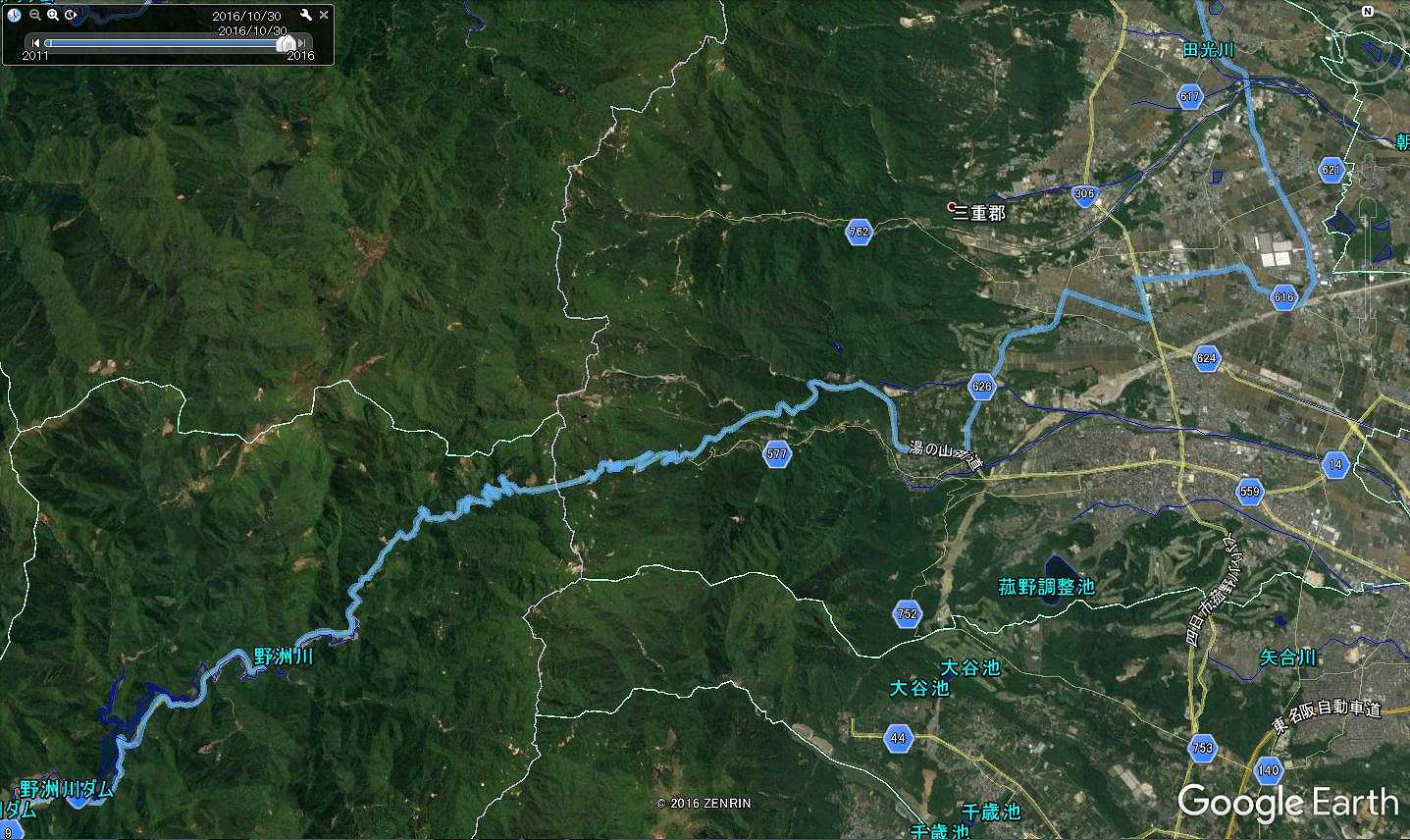This screenshot has width=1410, height=840.
Task: Select the 三重郡 placemark
Action: point(951,207)
